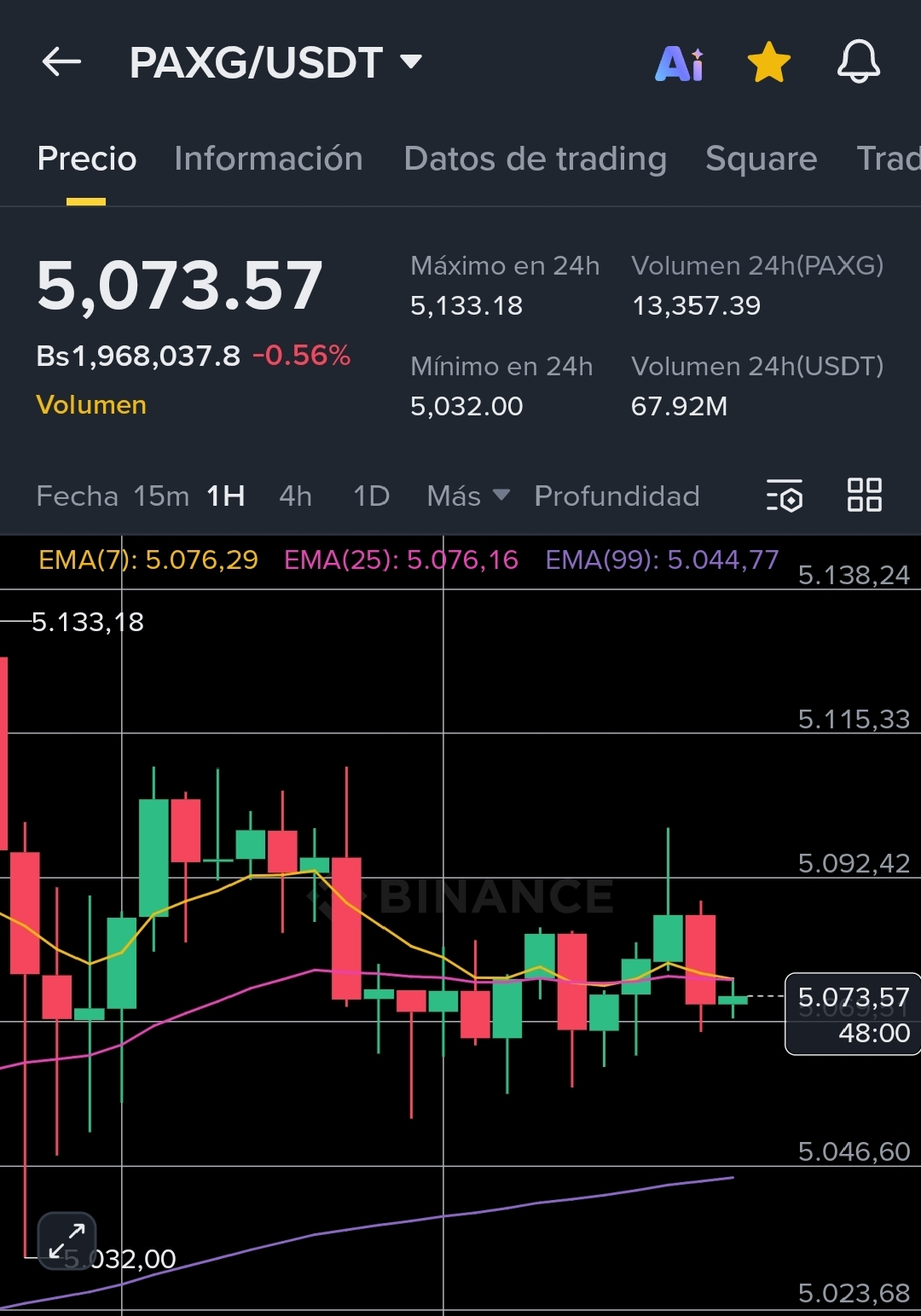
Task: Expand the chart to fullscreen
Action: click(67, 1241)
